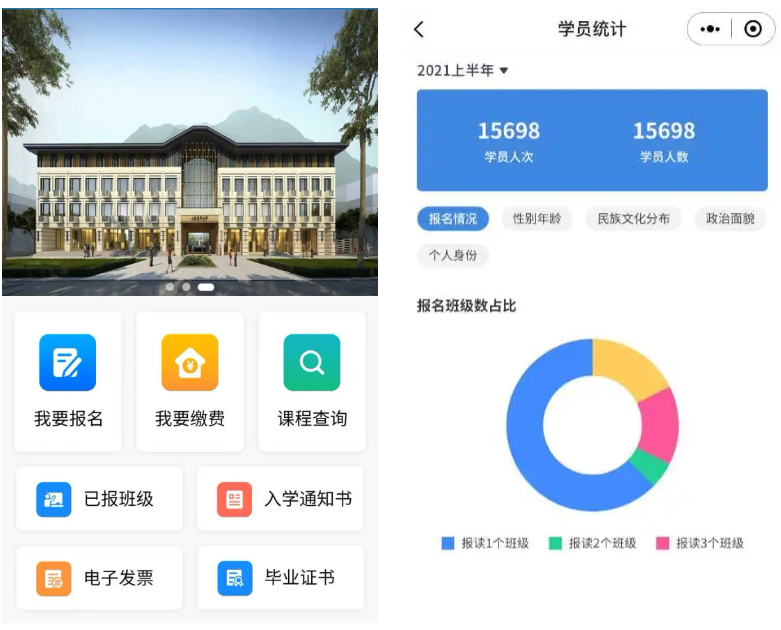
Task: Tap the banner carousel page indicator
Action: (188, 287)
